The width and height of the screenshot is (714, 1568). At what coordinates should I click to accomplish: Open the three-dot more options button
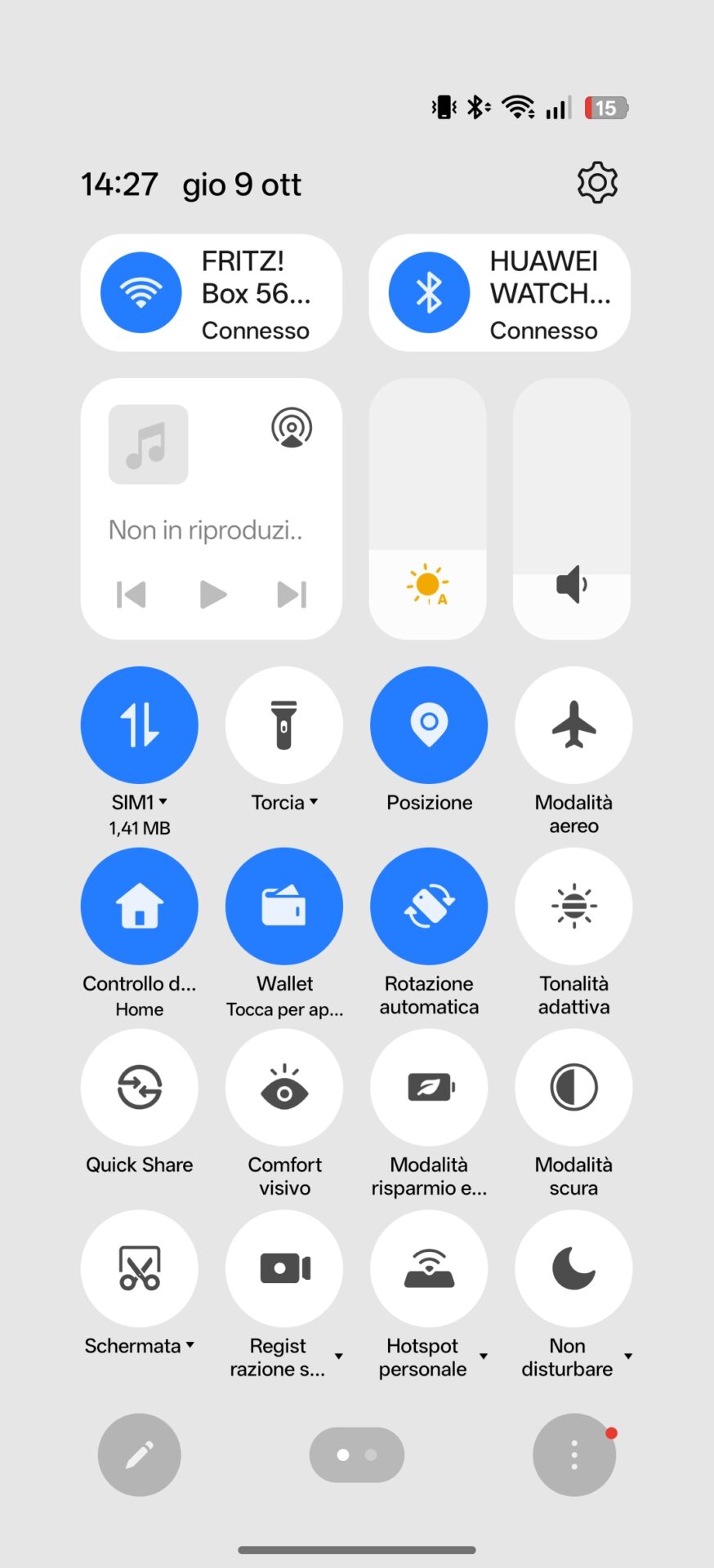pyautogui.click(x=573, y=1454)
